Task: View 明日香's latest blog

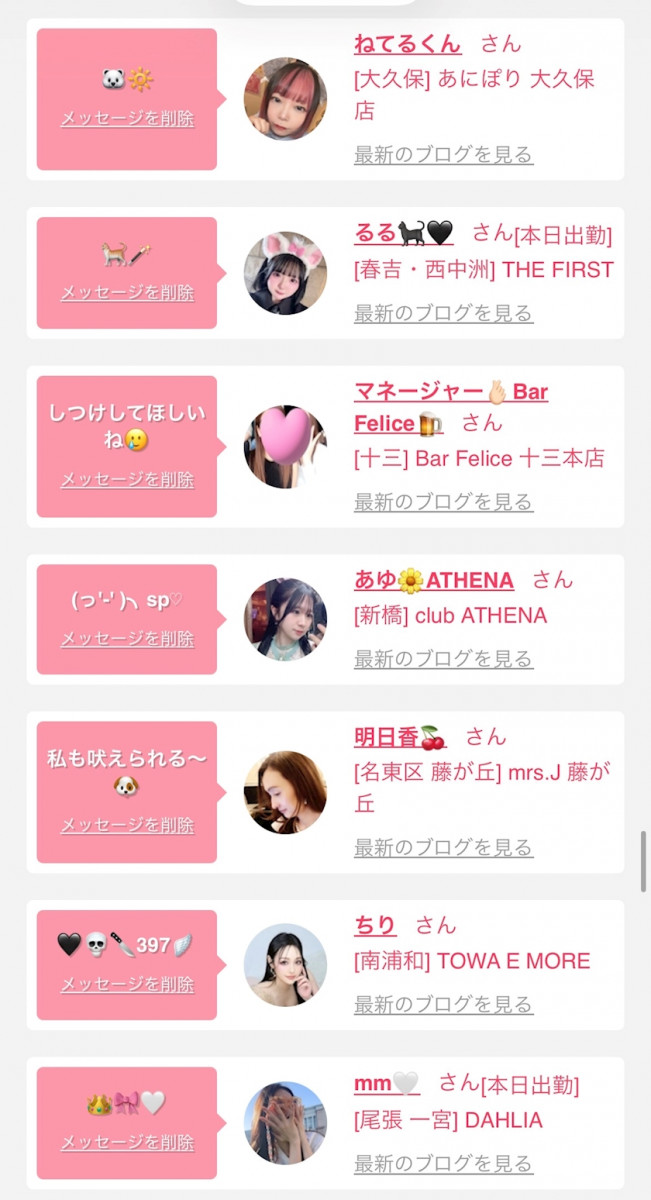Action: click(443, 848)
